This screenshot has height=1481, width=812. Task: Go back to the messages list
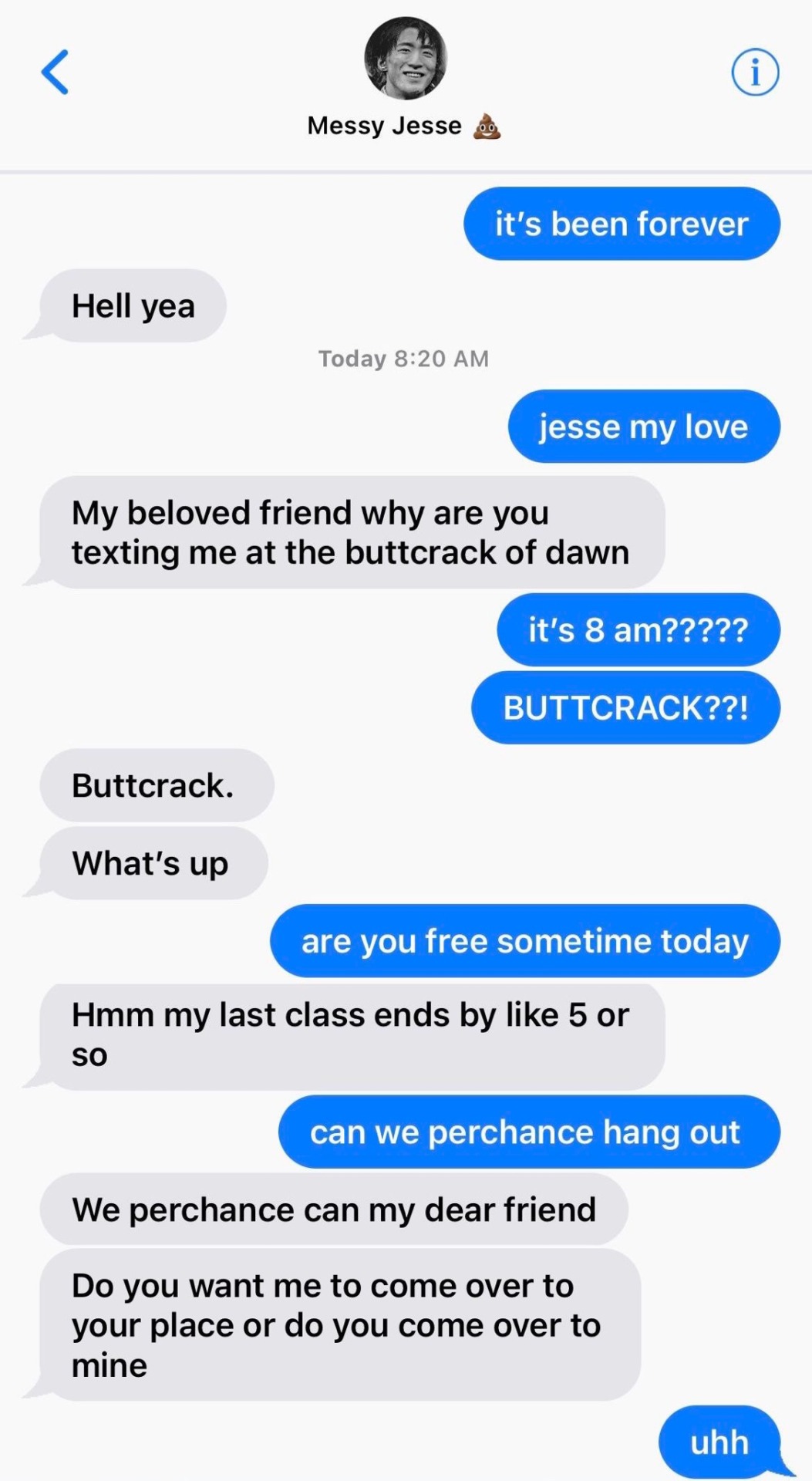55,73
